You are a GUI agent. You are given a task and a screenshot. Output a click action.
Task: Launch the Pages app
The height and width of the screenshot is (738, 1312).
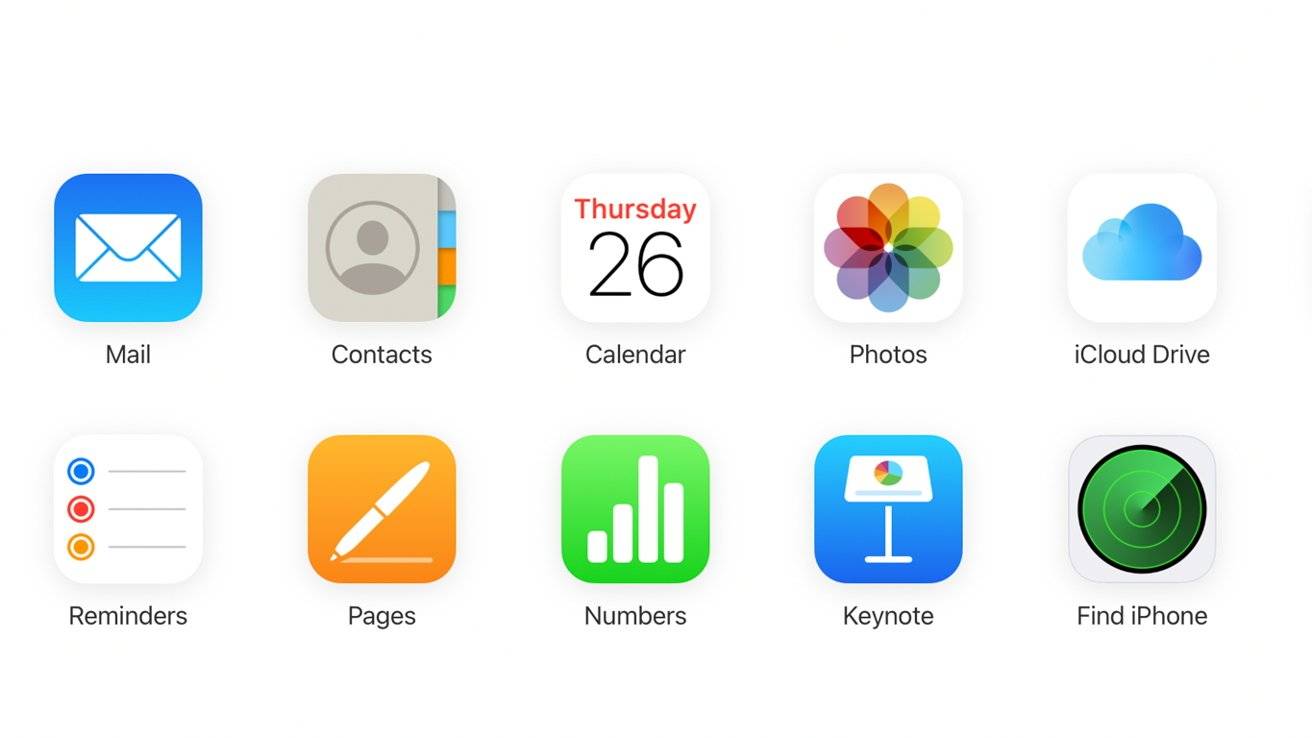tap(381, 509)
